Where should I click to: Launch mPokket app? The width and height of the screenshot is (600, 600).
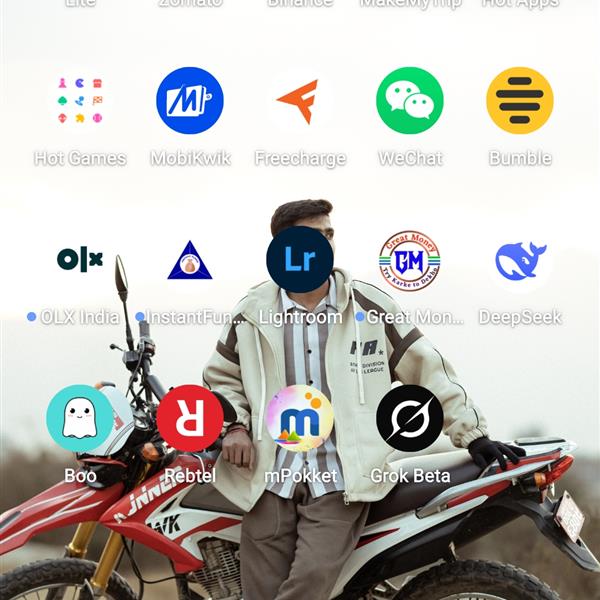click(300, 418)
